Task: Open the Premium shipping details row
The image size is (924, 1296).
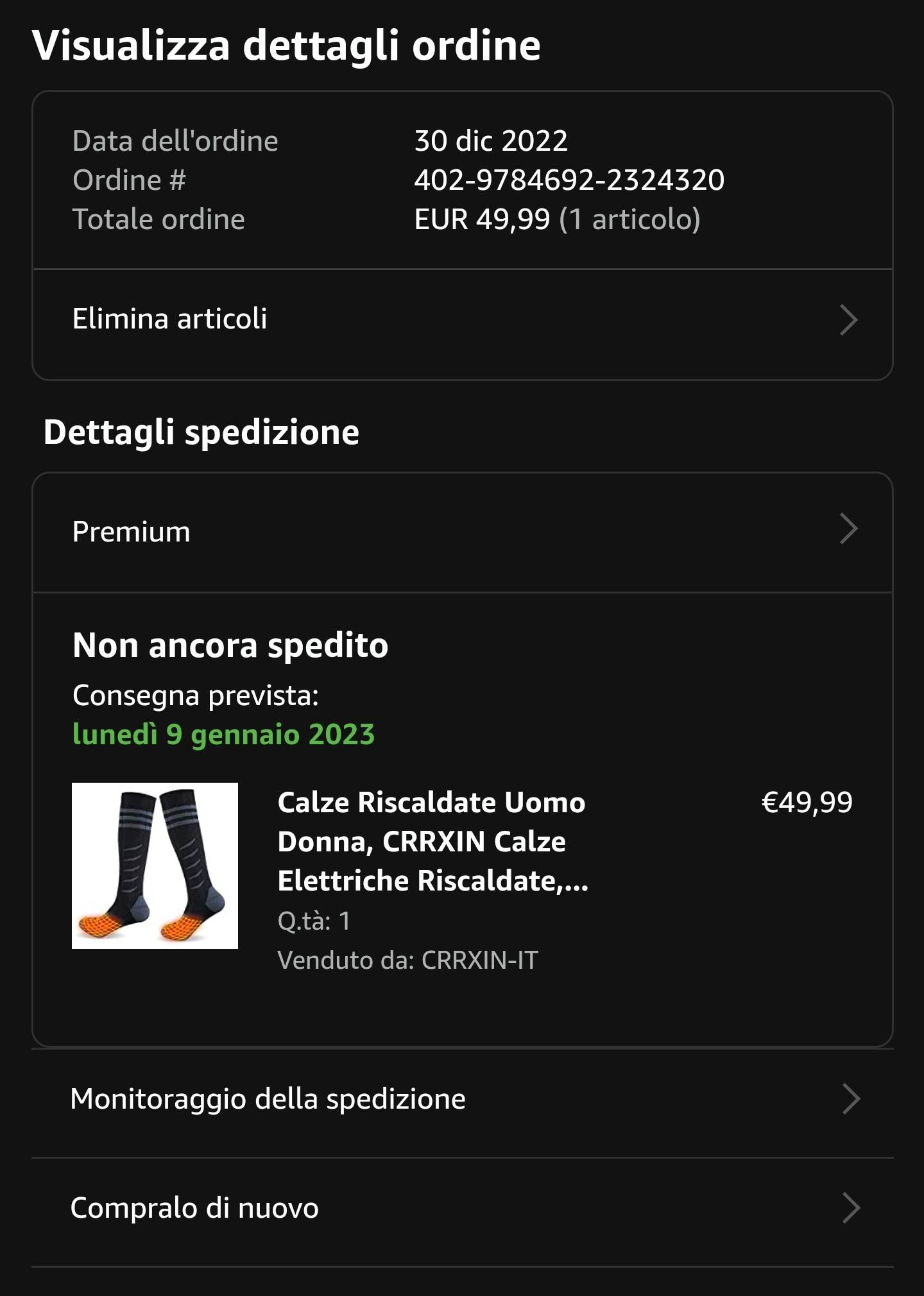Action: pos(462,531)
